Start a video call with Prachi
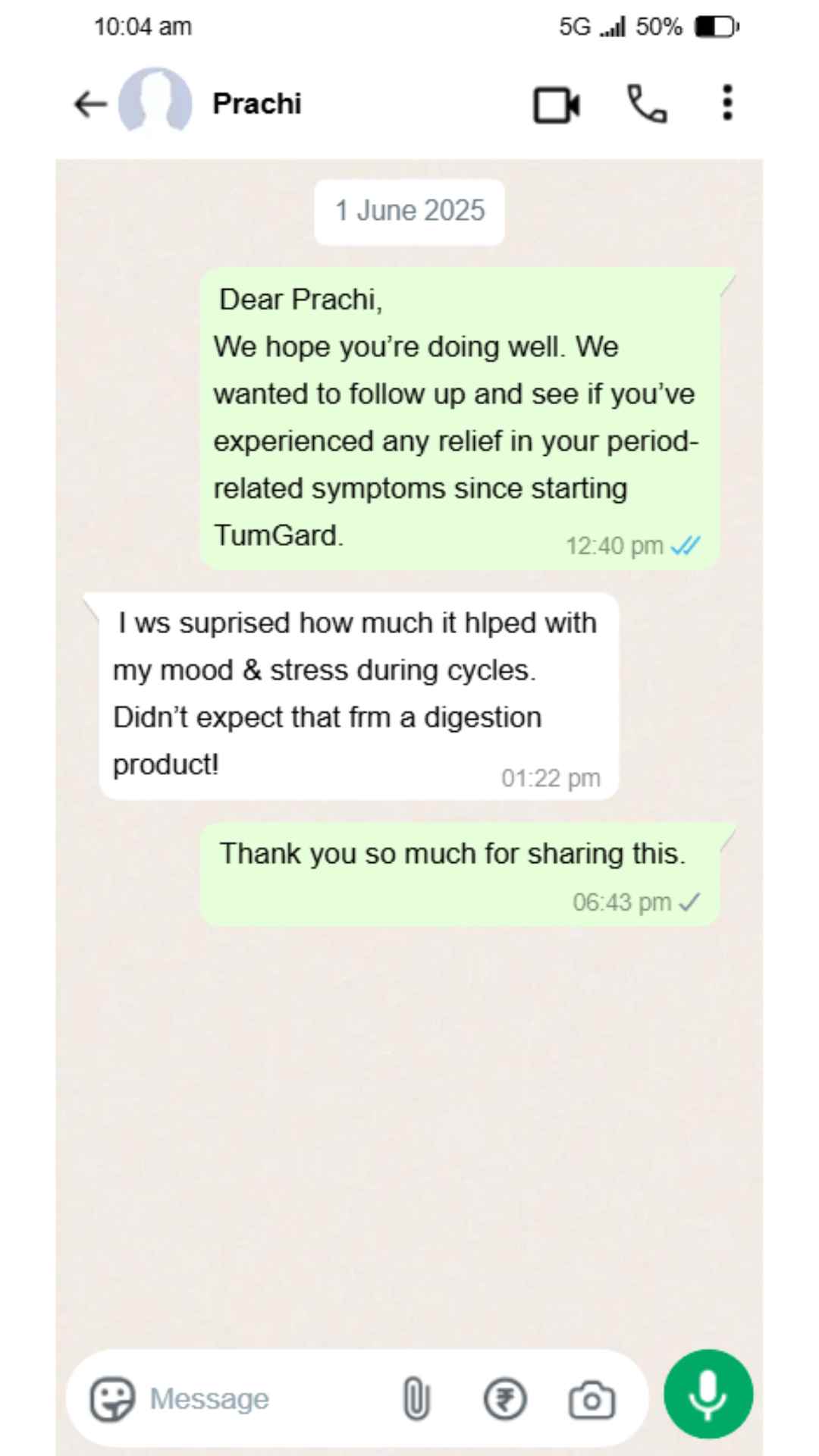The width and height of the screenshot is (819, 1456). [557, 105]
